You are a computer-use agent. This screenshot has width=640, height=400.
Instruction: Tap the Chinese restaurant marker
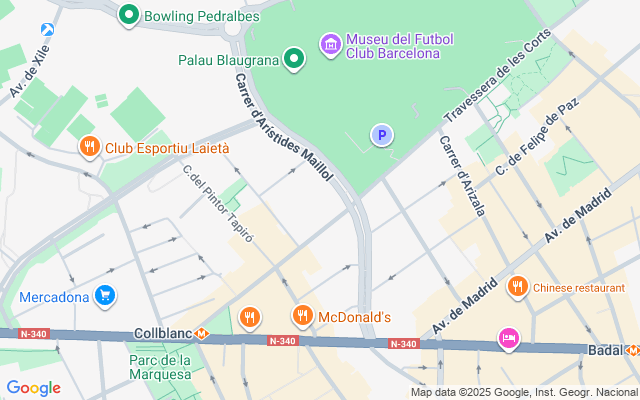click(x=518, y=287)
